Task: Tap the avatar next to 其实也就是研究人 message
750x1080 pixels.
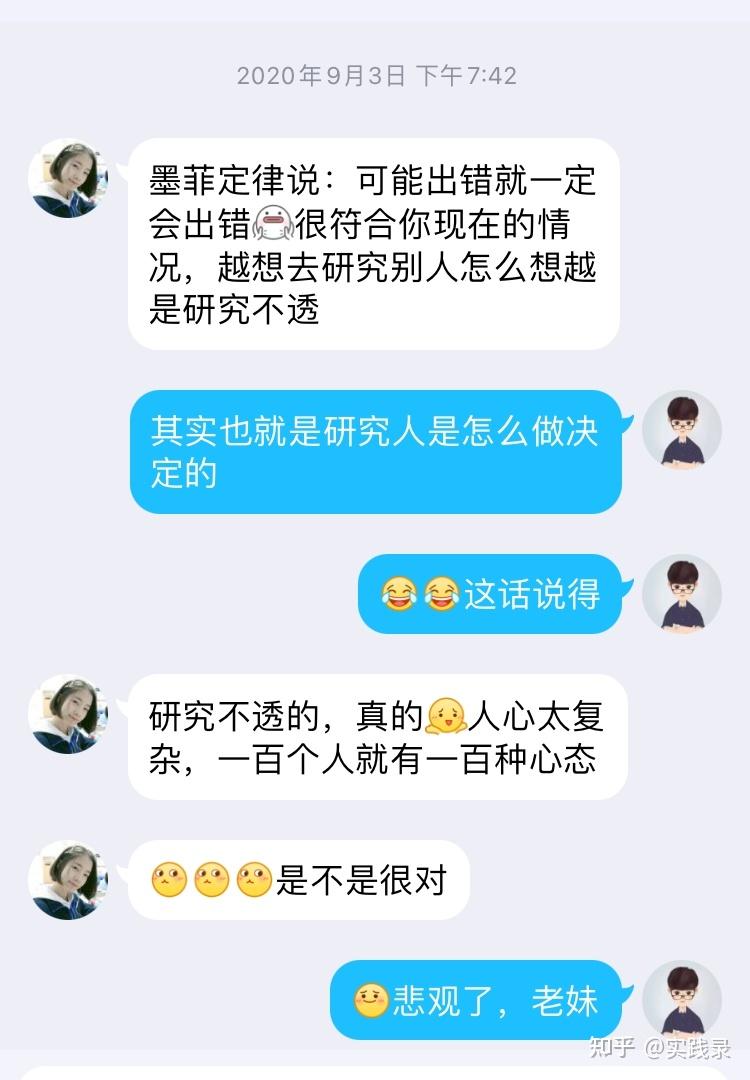Action: 681,429
